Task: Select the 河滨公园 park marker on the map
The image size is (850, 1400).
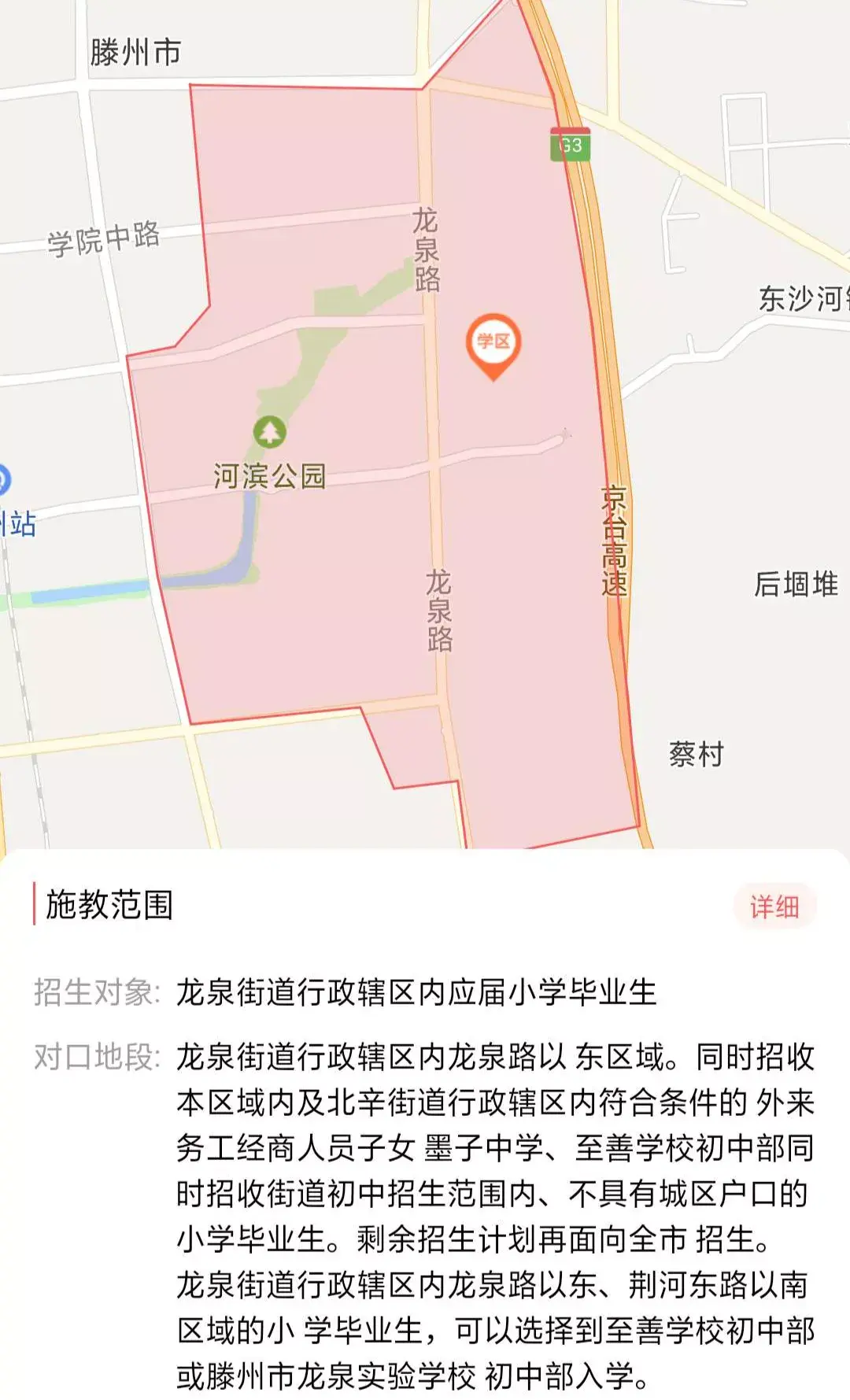Action: click(269, 431)
